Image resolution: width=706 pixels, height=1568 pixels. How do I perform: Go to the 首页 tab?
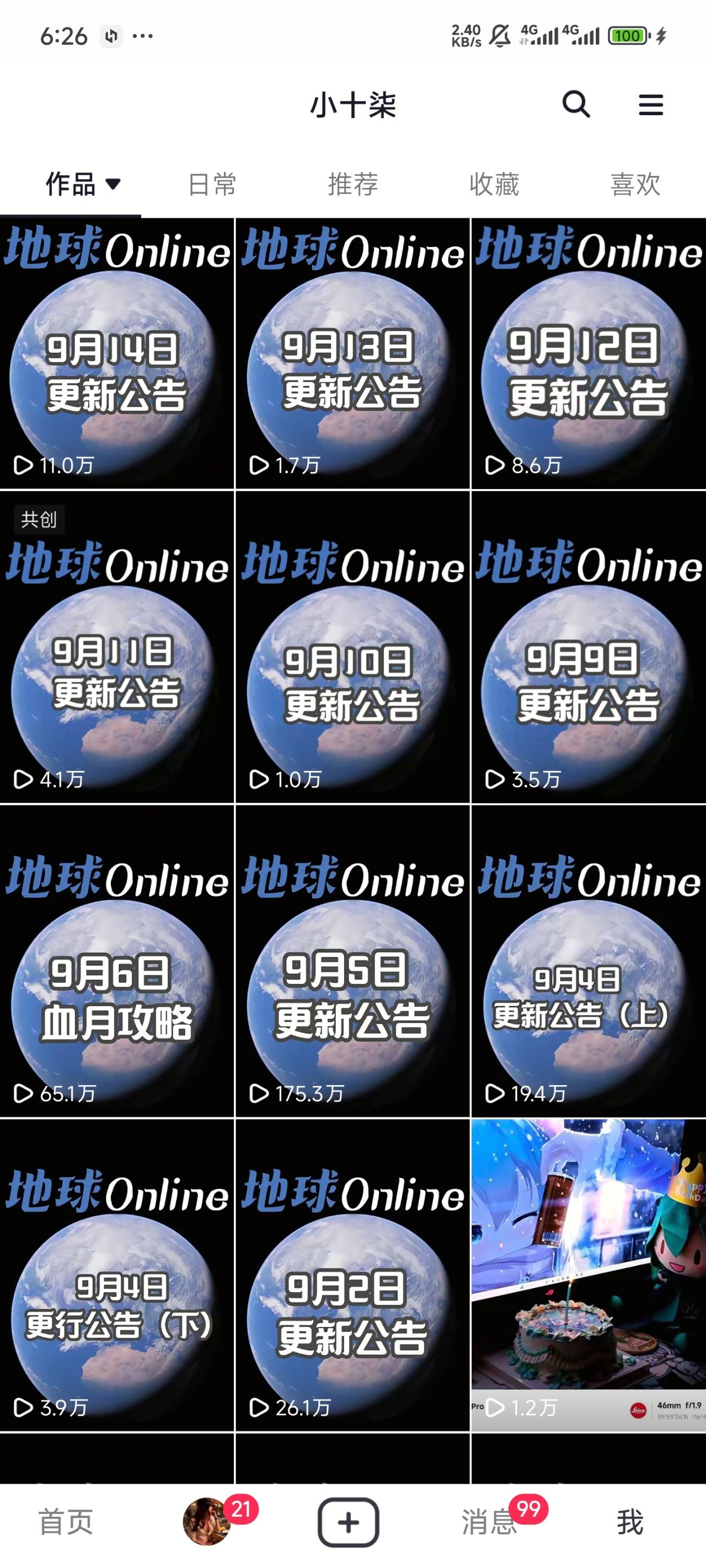[66, 1522]
